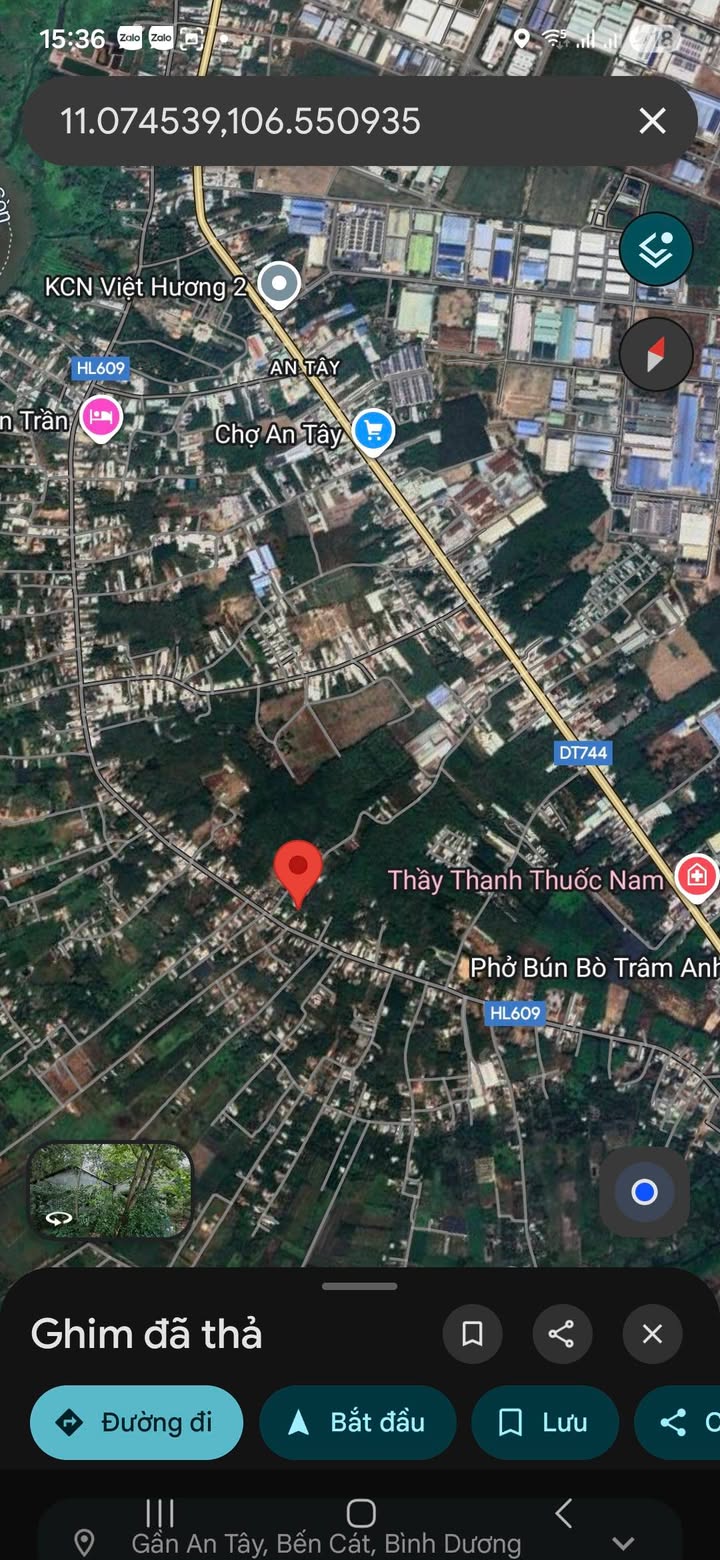Image resolution: width=720 pixels, height=1560 pixels.
Task: Clear the coordinates search text
Action: click(652, 121)
